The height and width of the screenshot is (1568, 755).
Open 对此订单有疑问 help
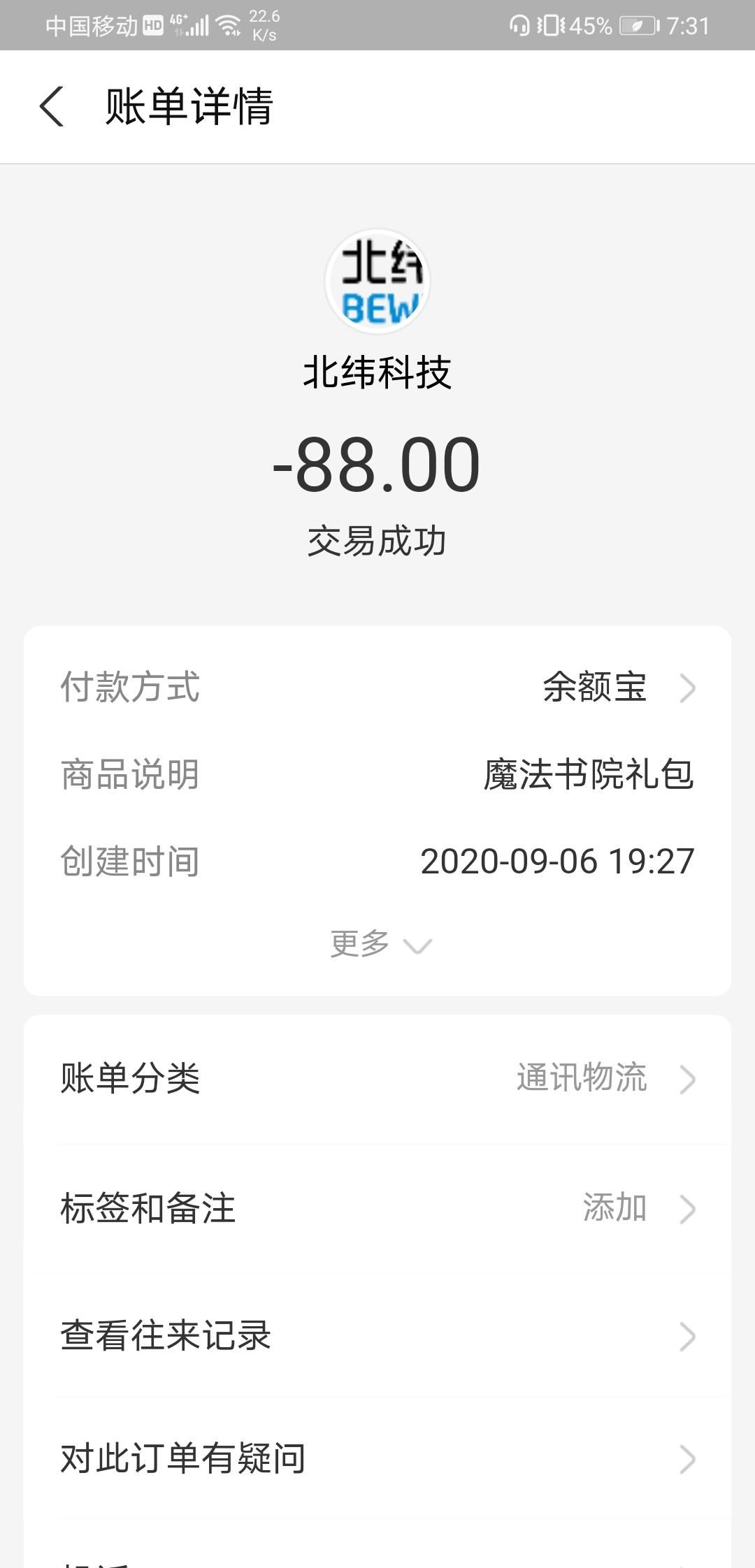[377, 1458]
